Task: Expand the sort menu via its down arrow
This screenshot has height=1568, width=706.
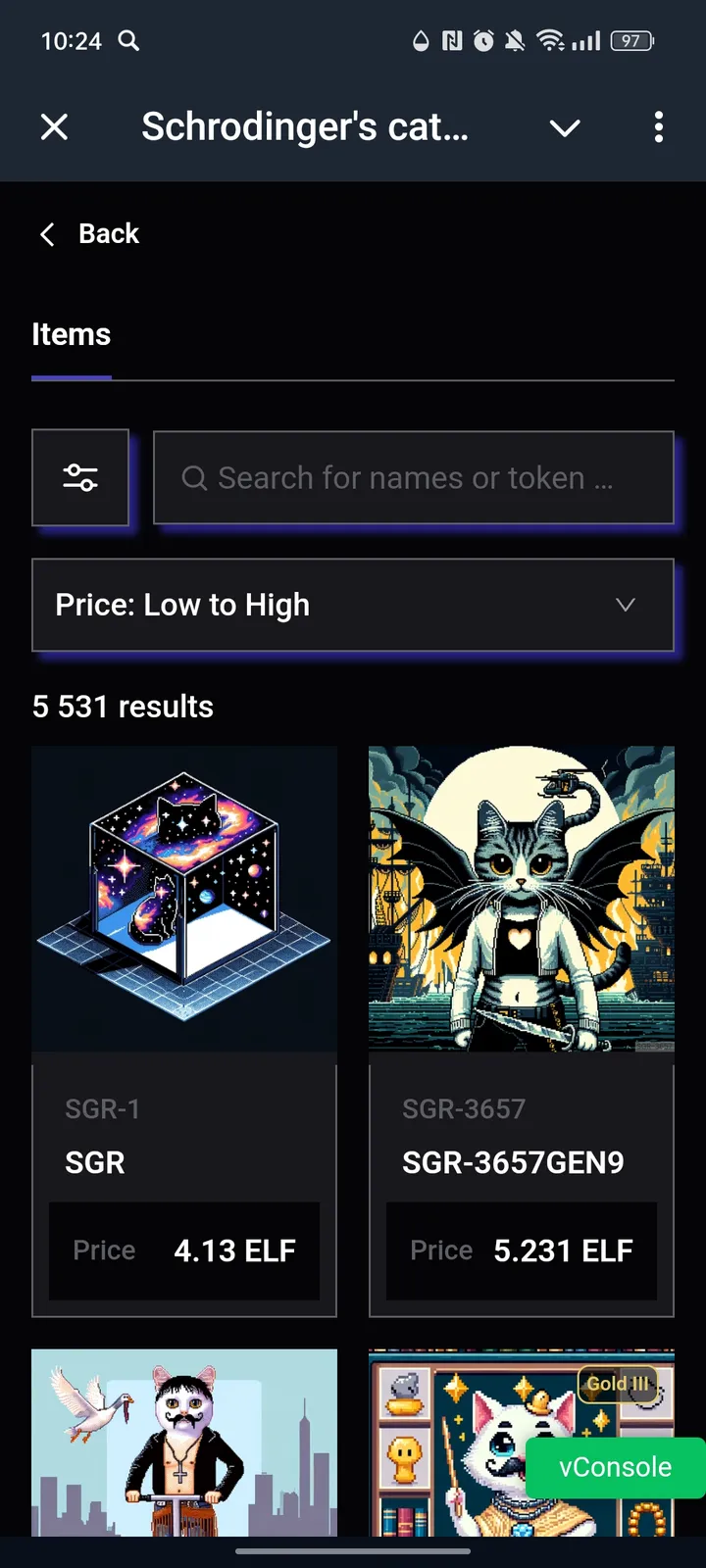Action: [x=626, y=605]
